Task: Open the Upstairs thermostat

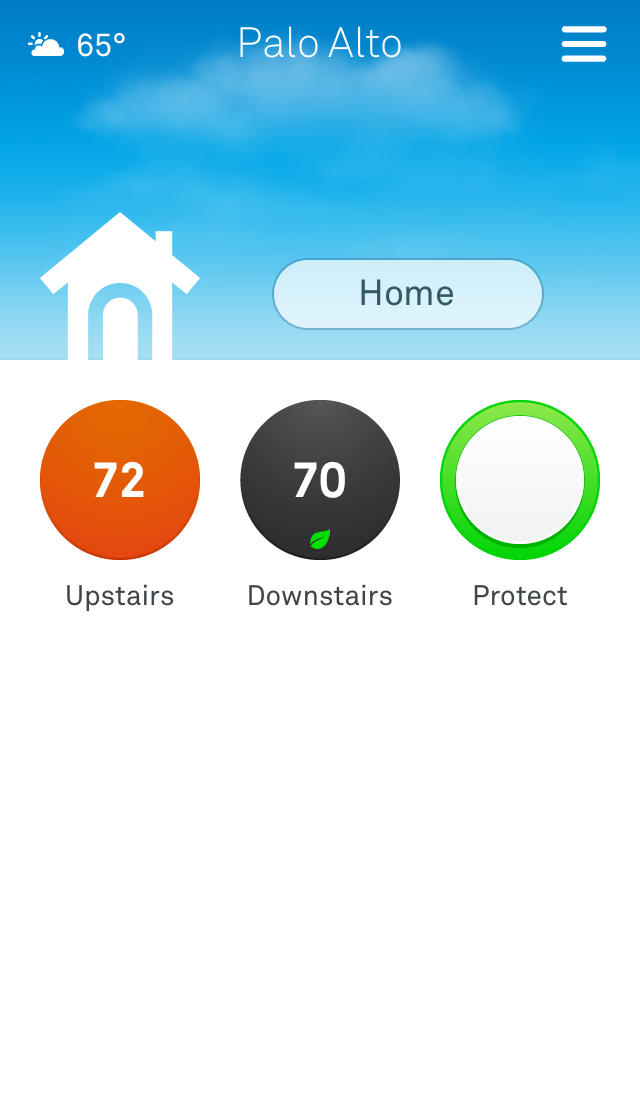Action: click(120, 480)
